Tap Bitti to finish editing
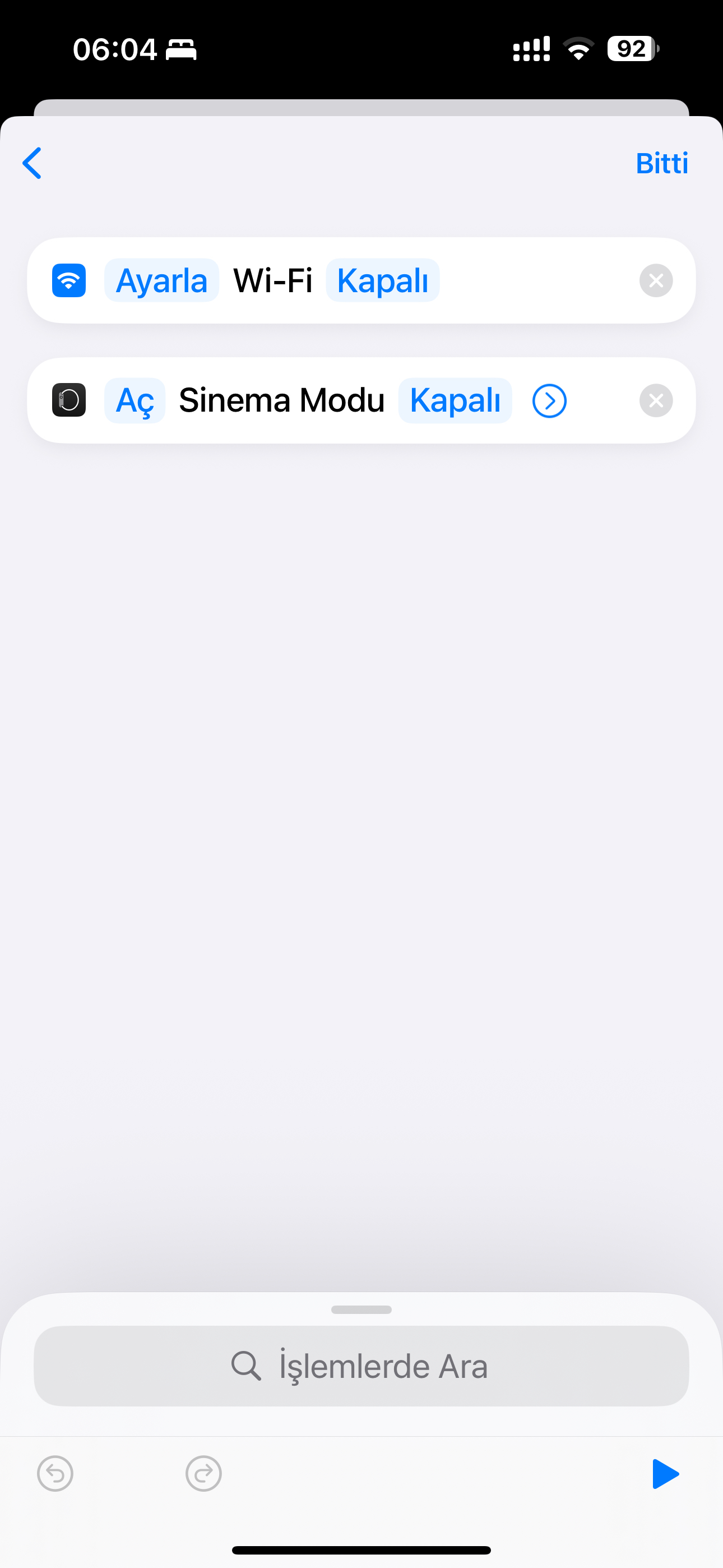723x1568 pixels. (661, 163)
